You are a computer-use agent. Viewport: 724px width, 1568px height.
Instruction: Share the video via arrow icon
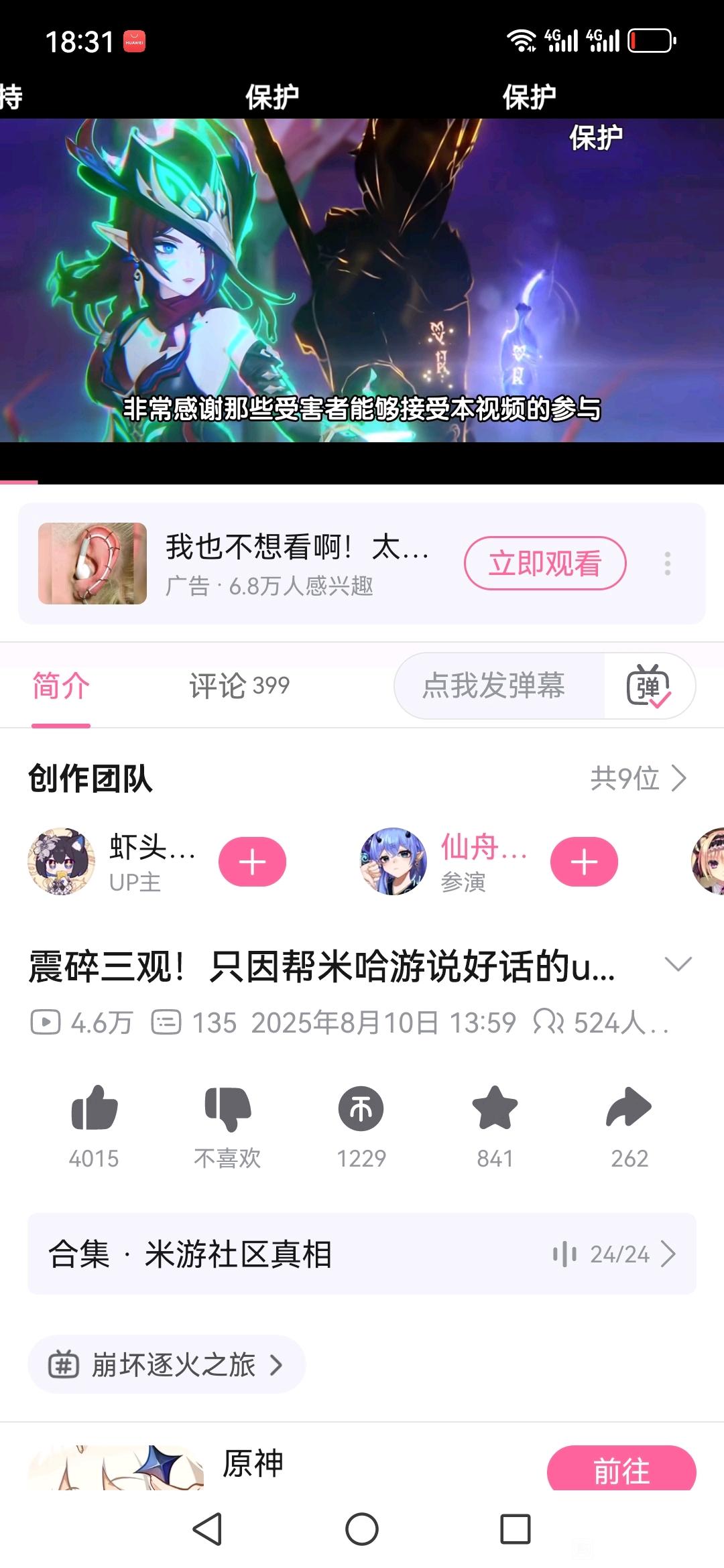coord(629,1109)
